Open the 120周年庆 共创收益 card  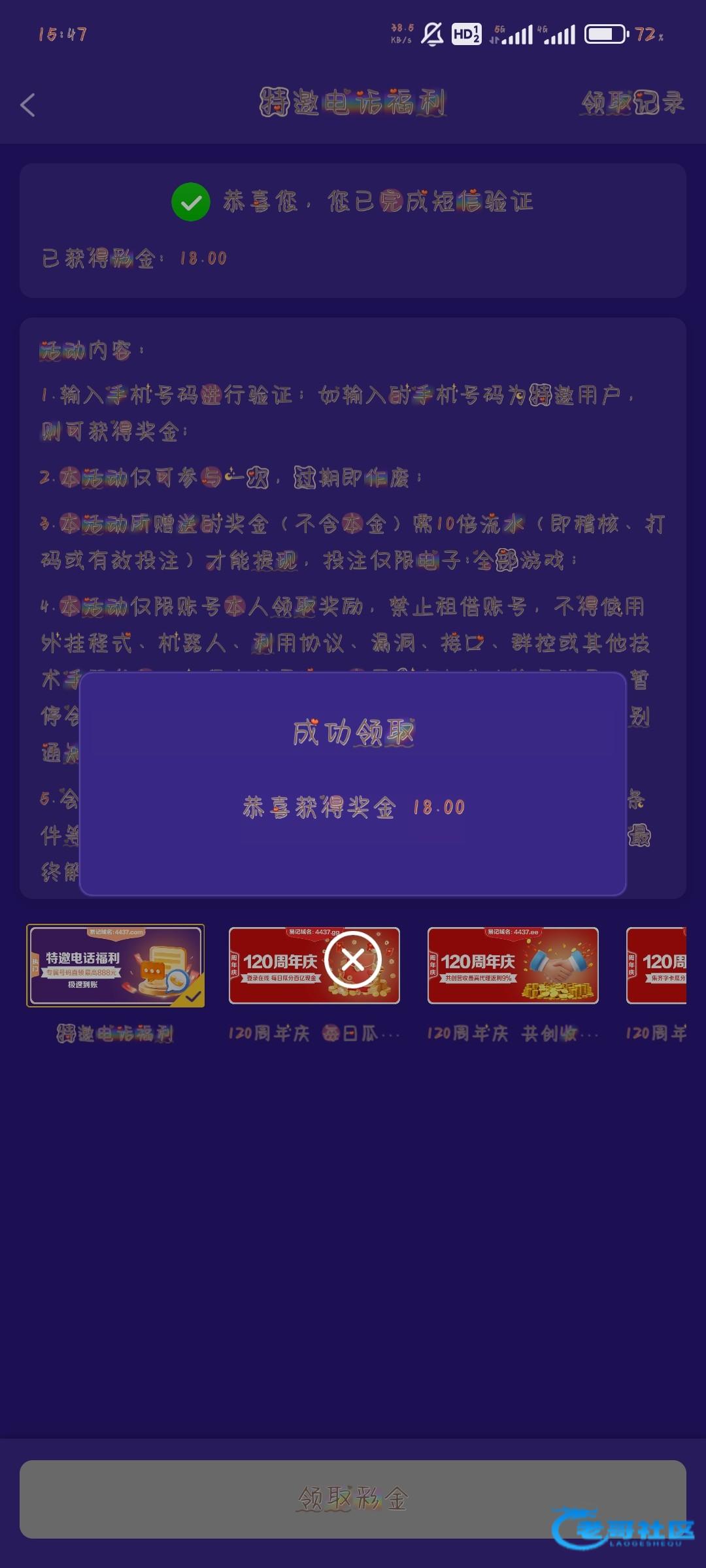[513, 966]
